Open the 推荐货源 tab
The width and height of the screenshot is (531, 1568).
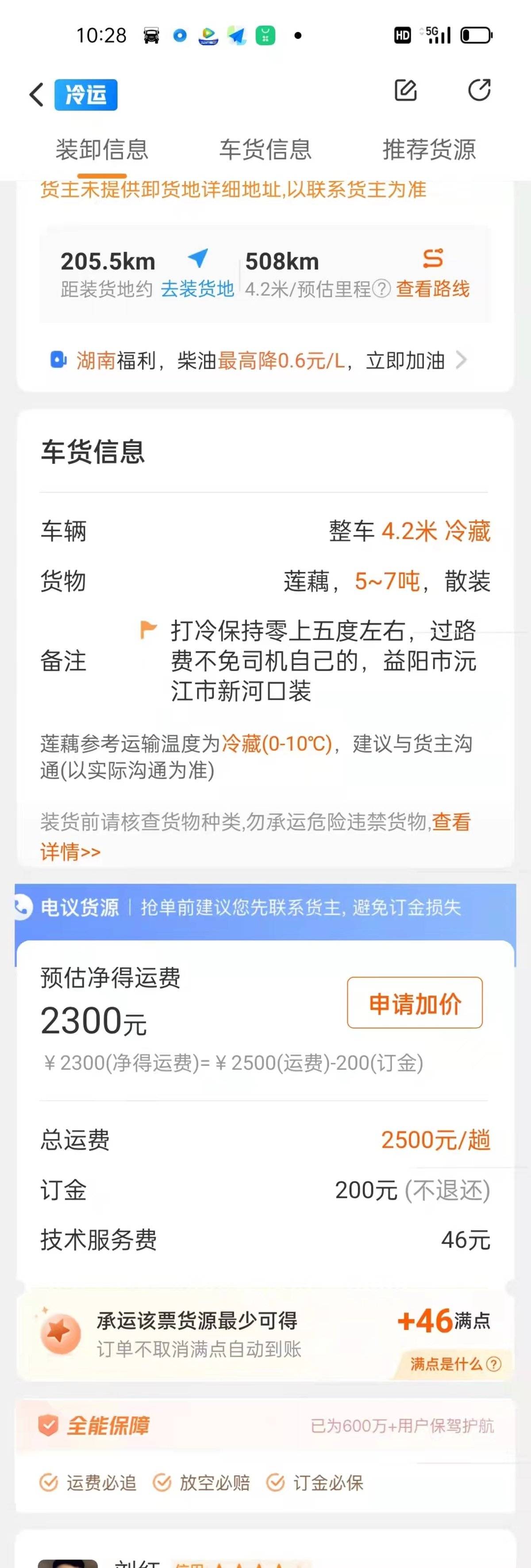click(429, 149)
